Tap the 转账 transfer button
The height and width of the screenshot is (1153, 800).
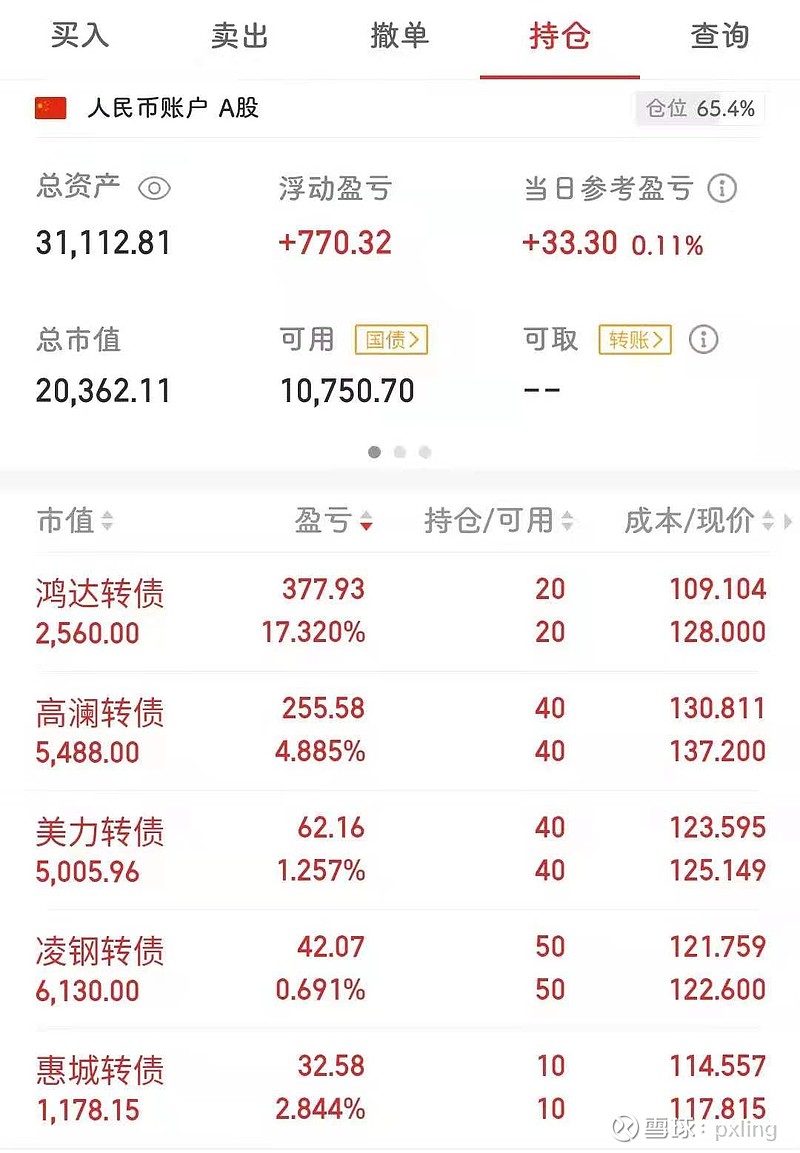click(635, 340)
